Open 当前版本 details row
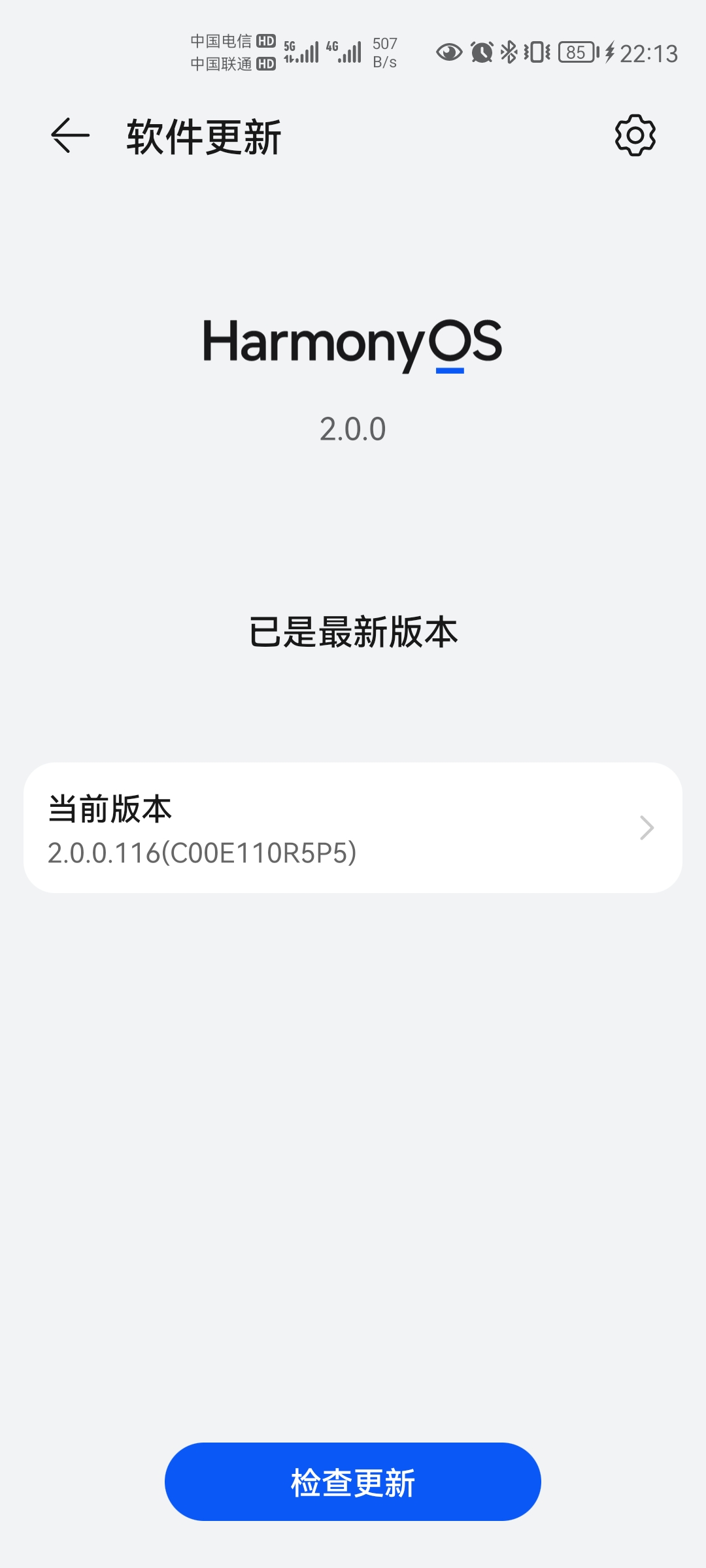The height and width of the screenshot is (1568, 706). [x=353, y=828]
